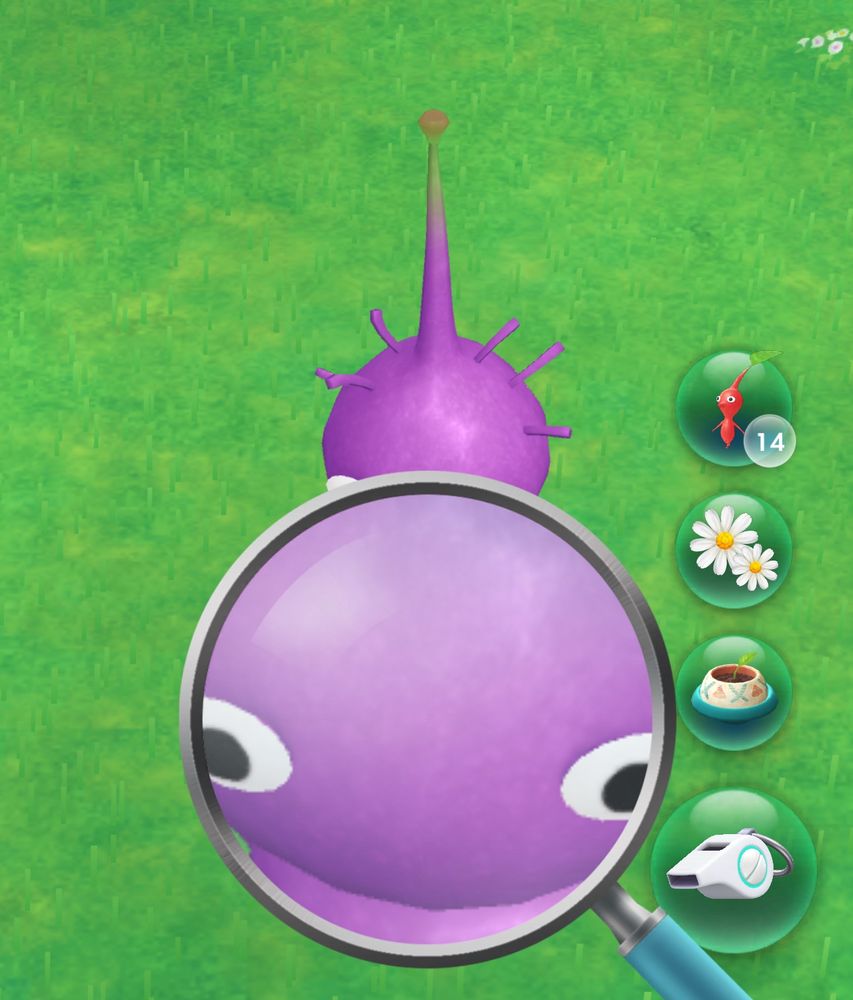Open the red Pikmin squad bubble
The image size is (853, 1000).
[733, 409]
